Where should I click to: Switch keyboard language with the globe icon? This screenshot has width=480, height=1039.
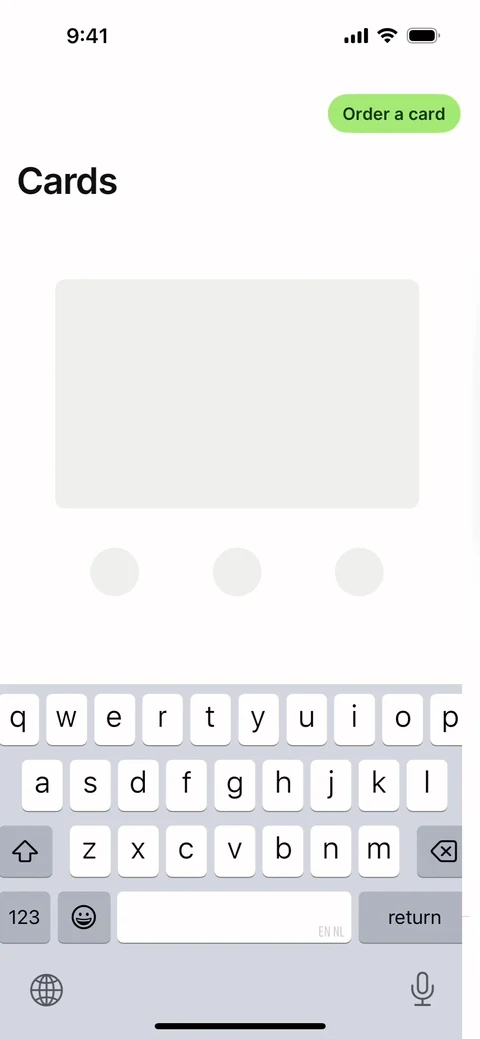(x=46, y=991)
